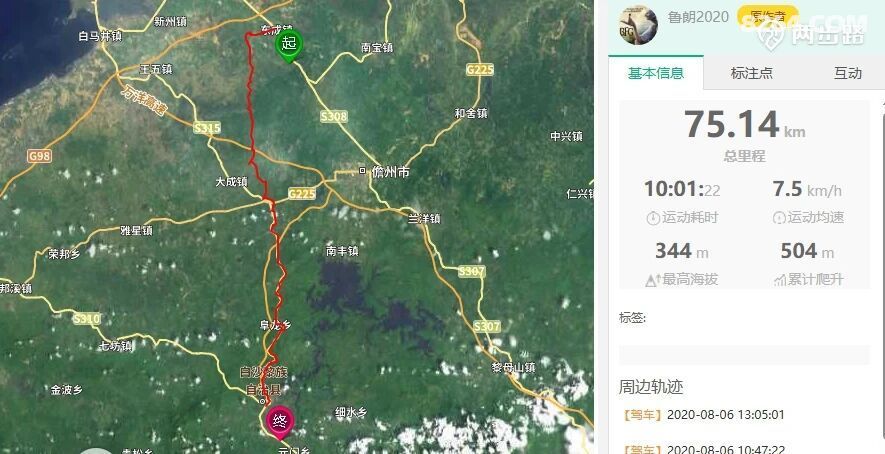This screenshot has height=454, width=885.
Task: Select the 基本信息 tab
Action: [x=656, y=73]
